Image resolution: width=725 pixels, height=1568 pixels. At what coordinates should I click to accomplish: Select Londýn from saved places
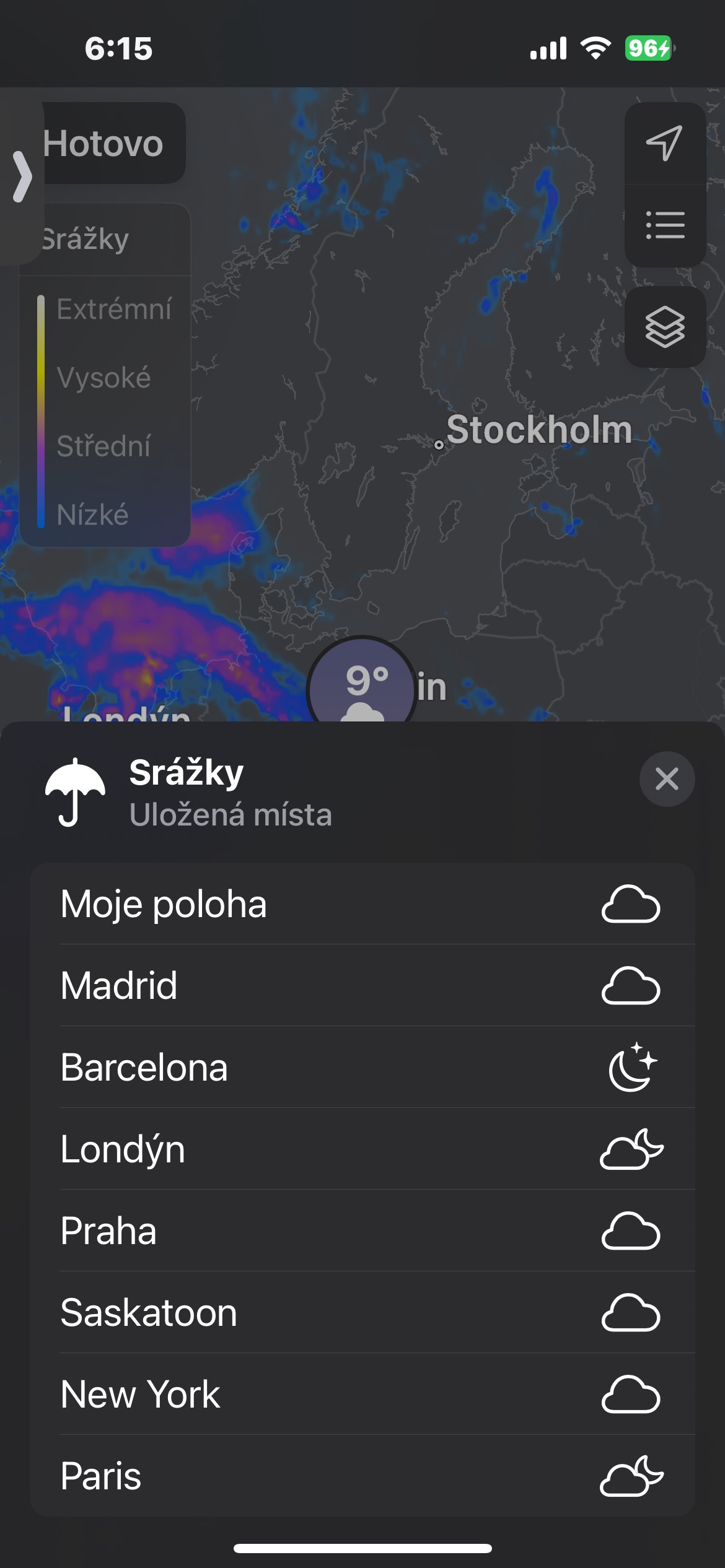click(362, 1149)
